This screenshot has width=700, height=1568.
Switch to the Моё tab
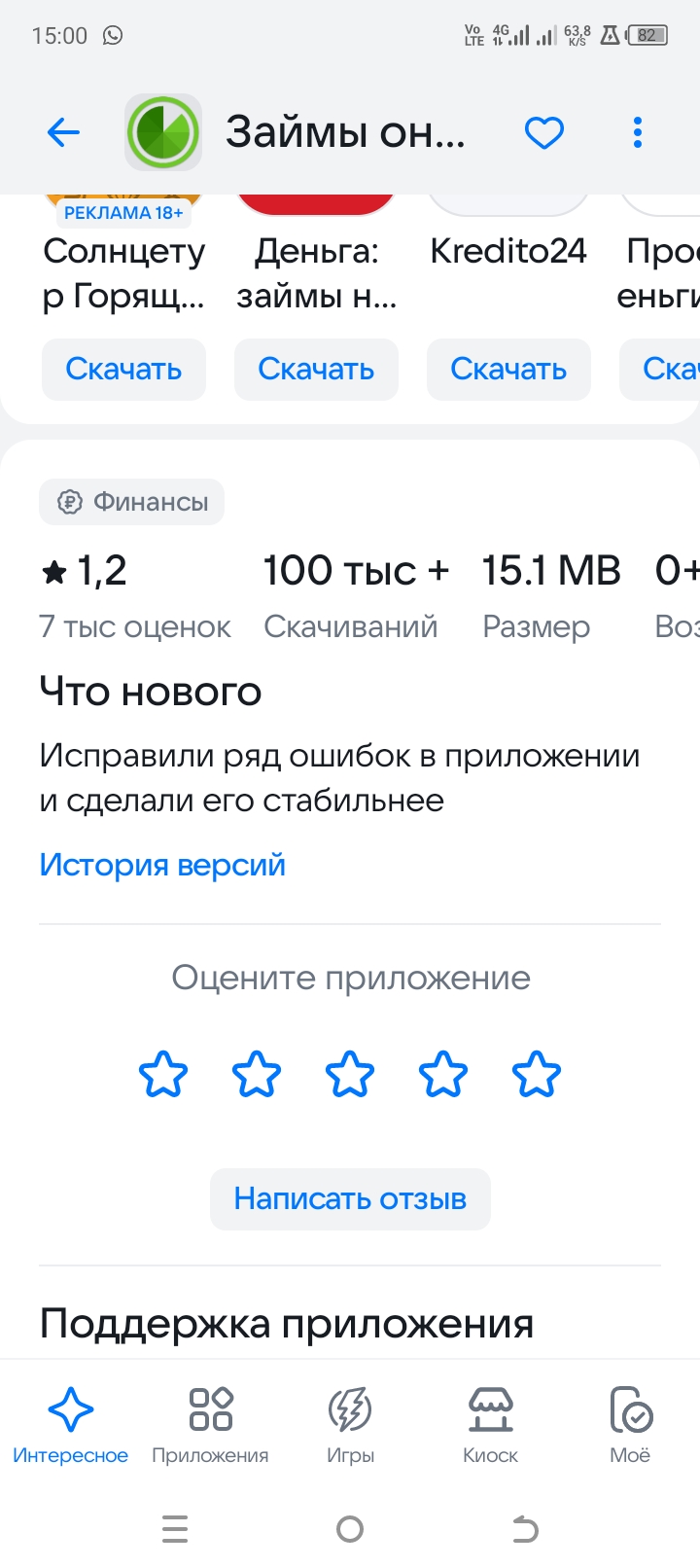coord(630,1425)
